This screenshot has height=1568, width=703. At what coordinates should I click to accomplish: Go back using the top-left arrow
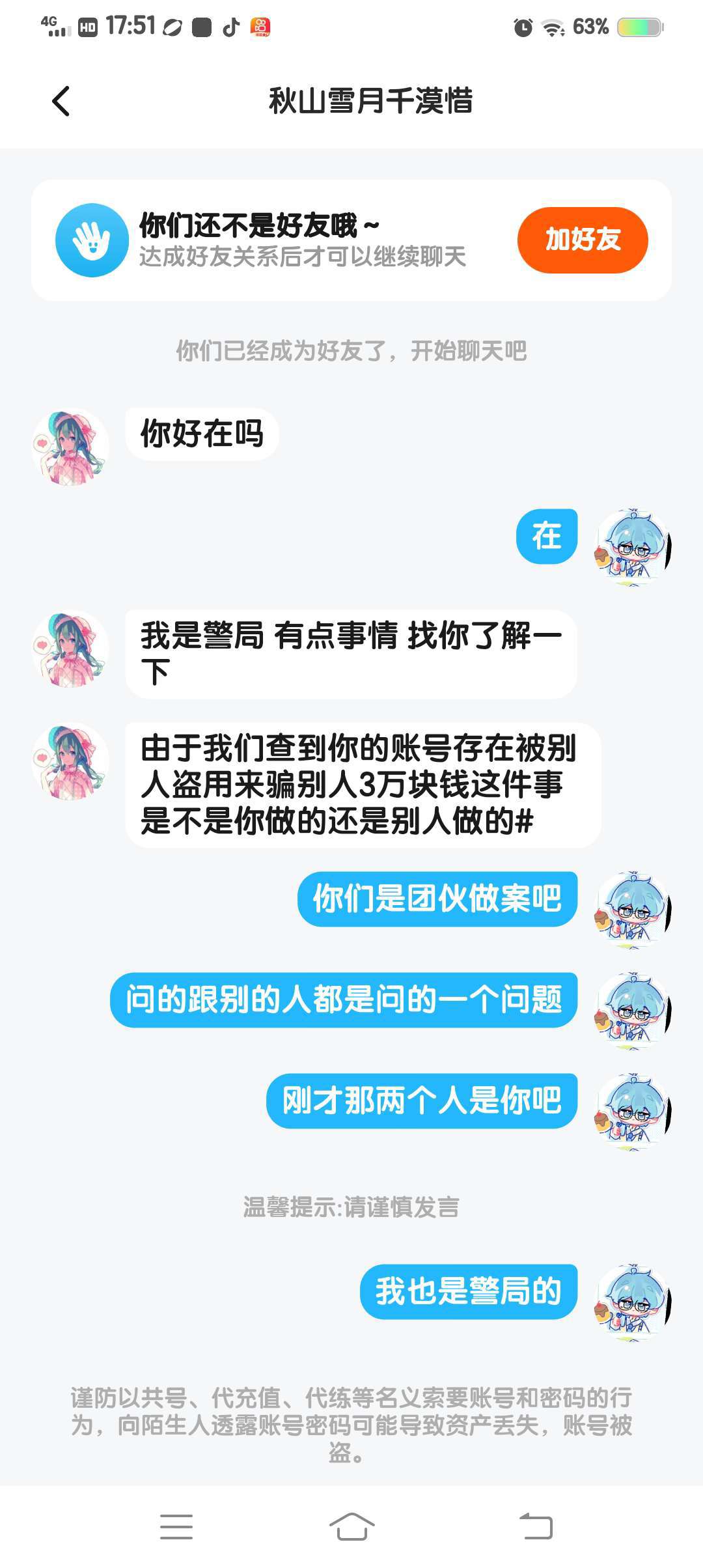(61, 102)
